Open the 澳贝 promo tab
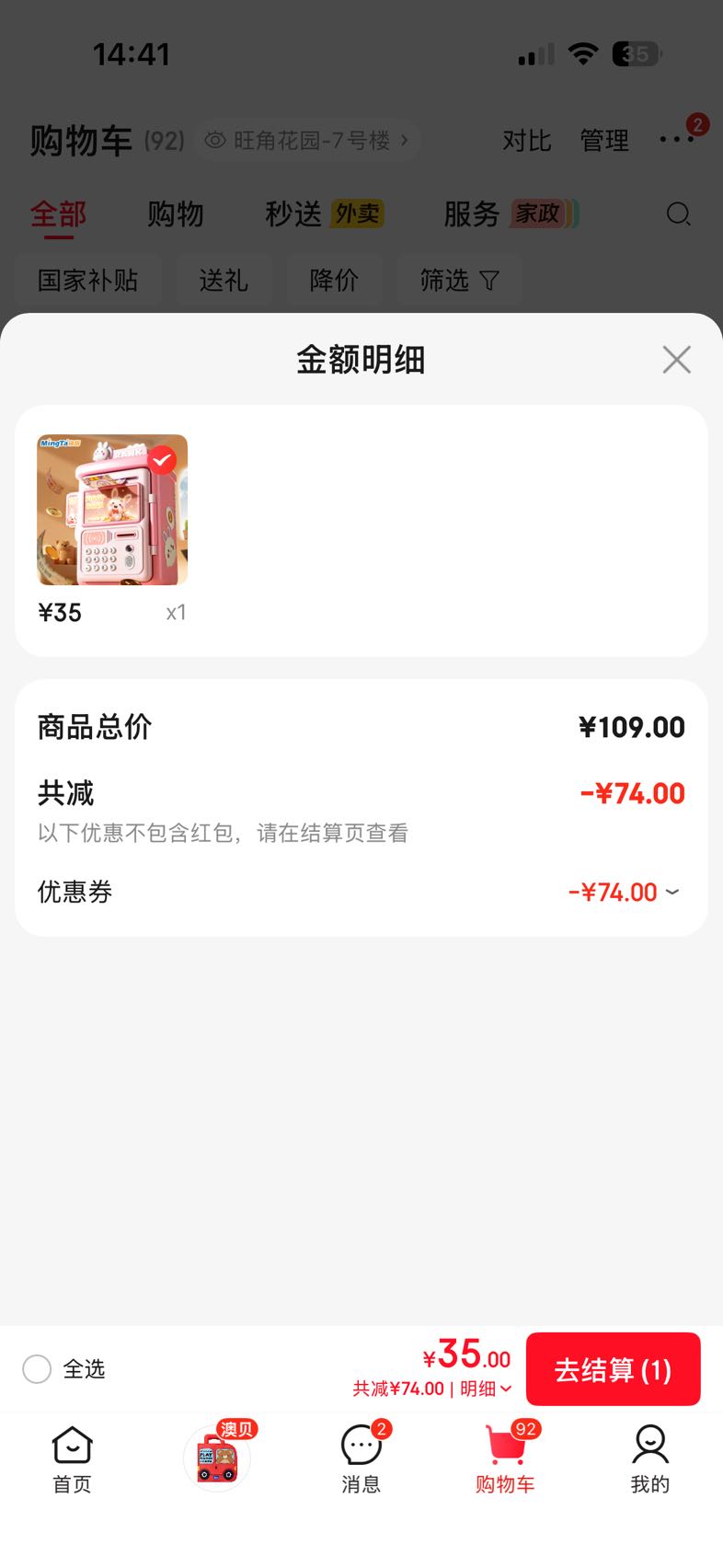The height and width of the screenshot is (1568, 723). click(217, 1458)
